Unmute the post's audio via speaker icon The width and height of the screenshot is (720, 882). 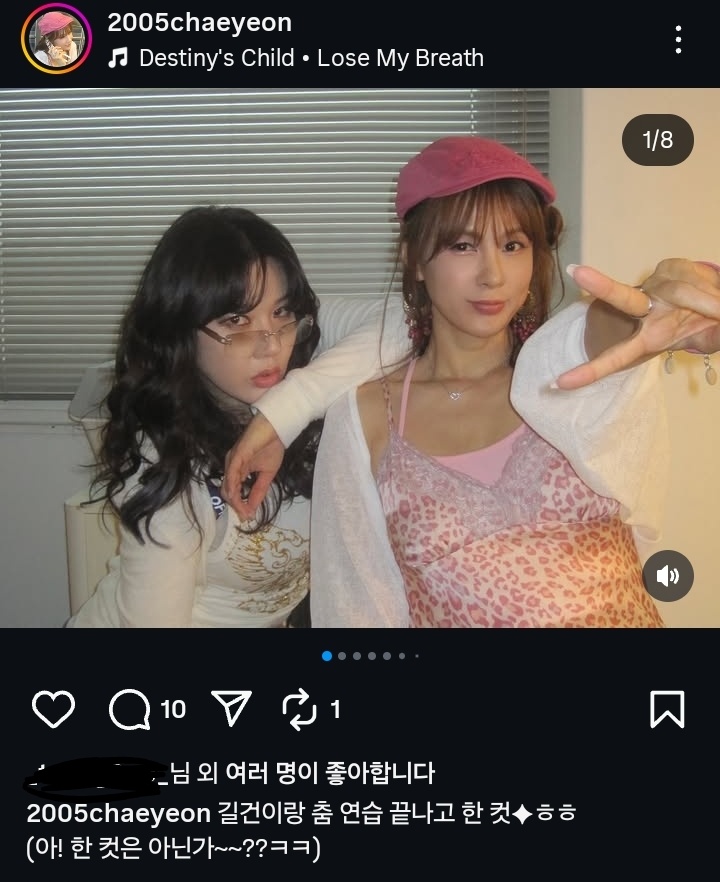click(667, 575)
